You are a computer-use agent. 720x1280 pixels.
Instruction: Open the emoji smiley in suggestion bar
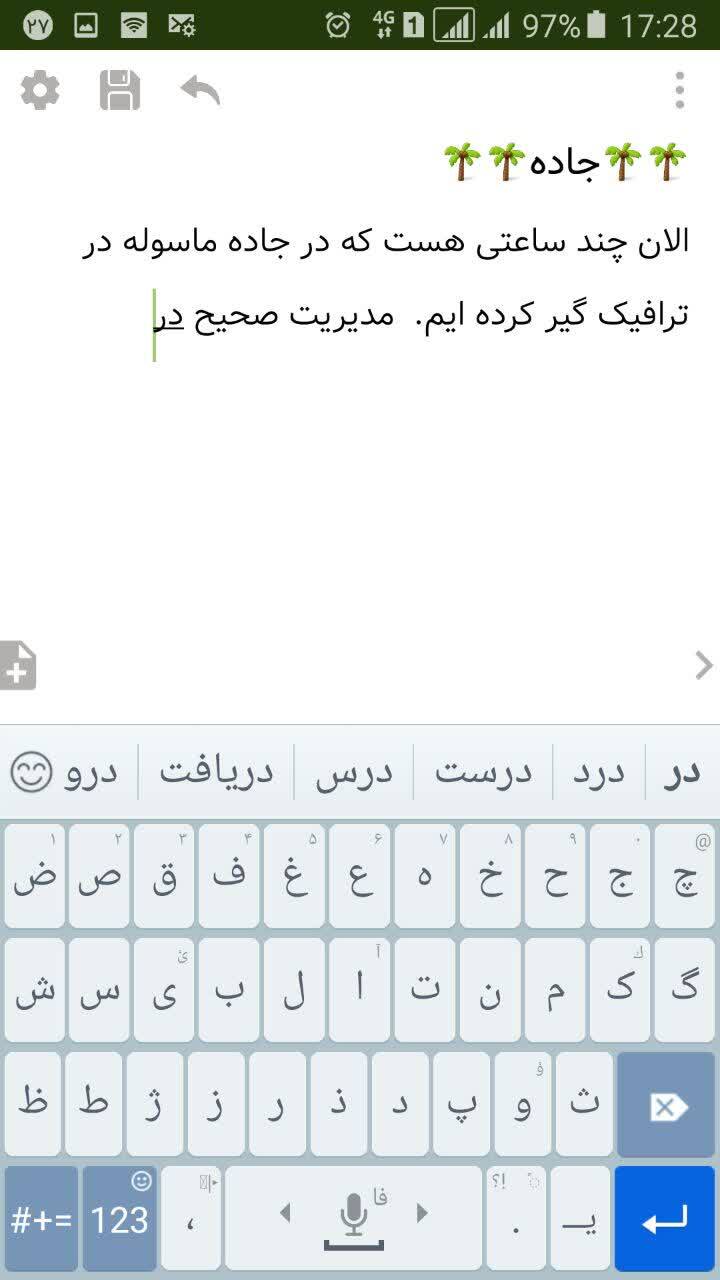tap(31, 773)
